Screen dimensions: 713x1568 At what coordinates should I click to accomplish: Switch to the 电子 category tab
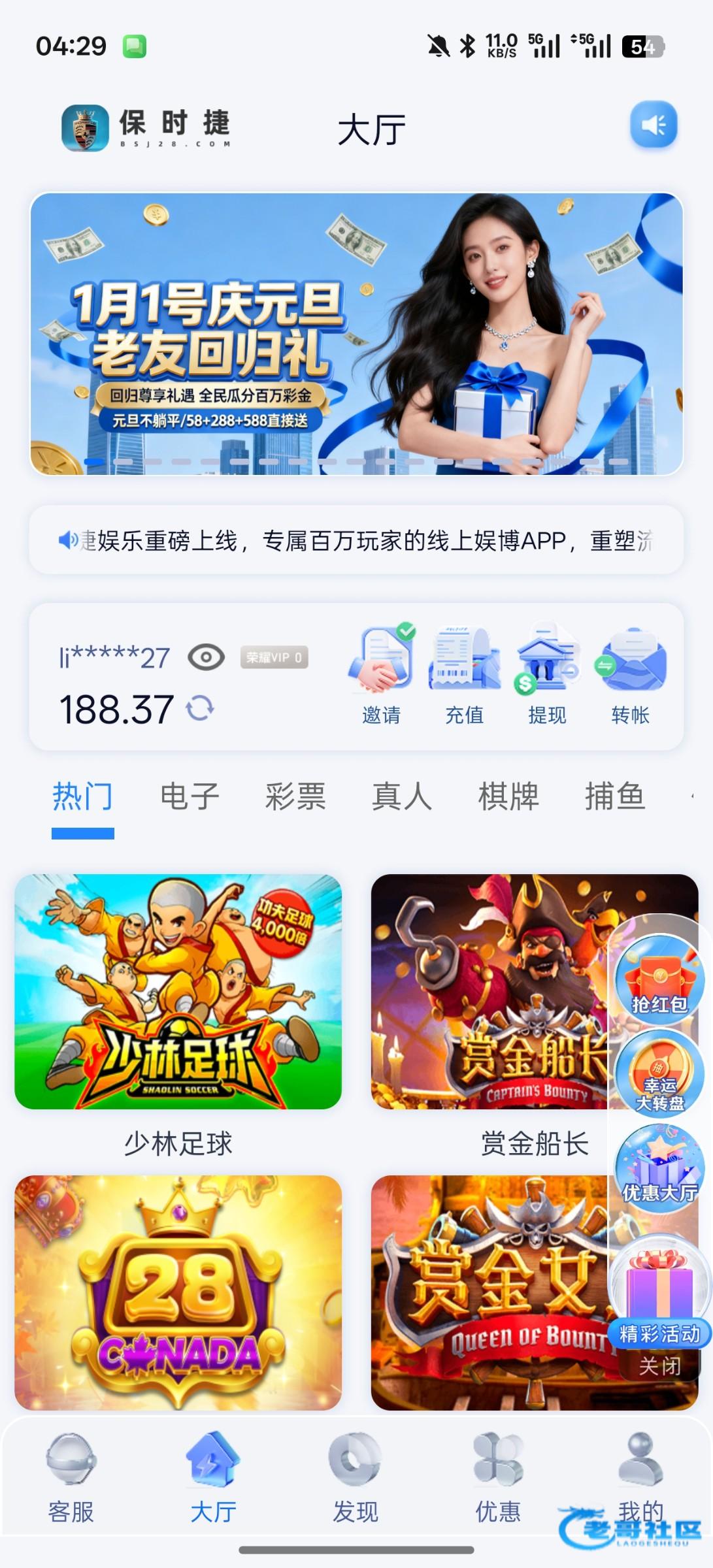[190, 796]
